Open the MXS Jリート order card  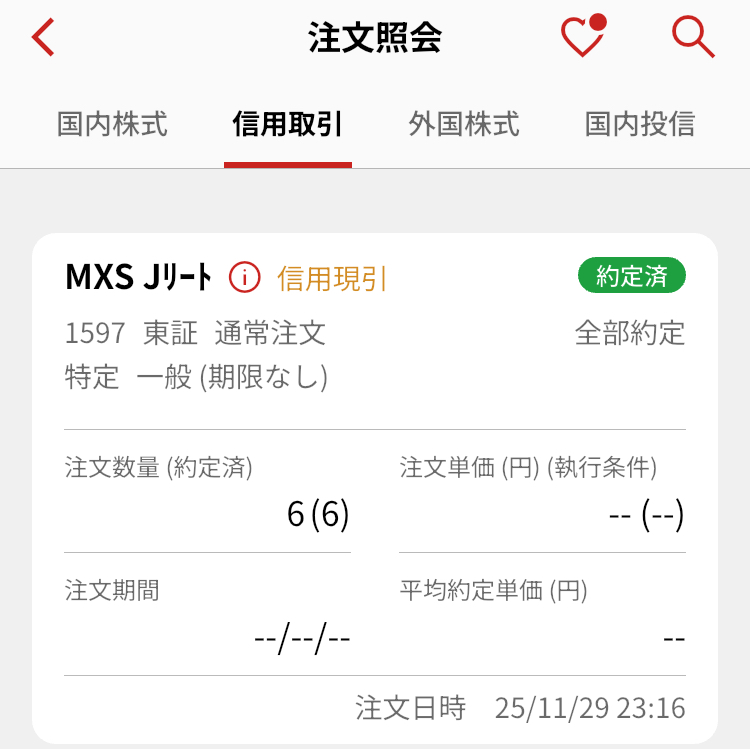coord(374,500)
